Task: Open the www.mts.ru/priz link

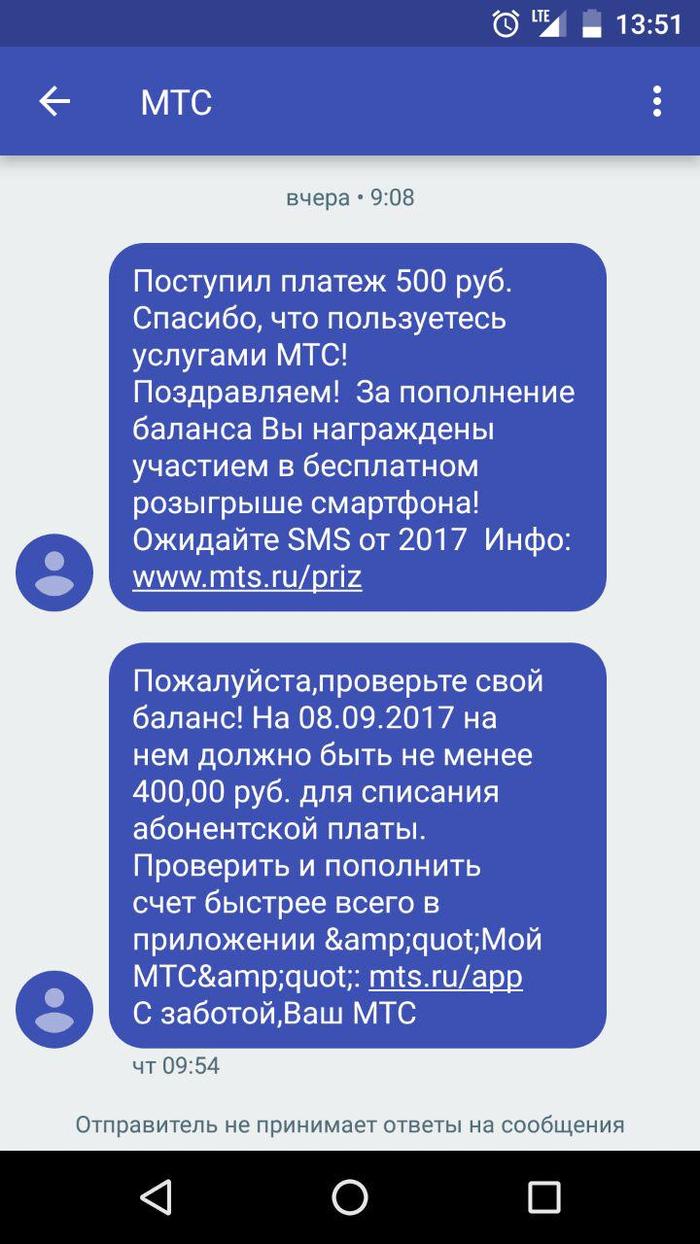Action: tap(247, 577)
